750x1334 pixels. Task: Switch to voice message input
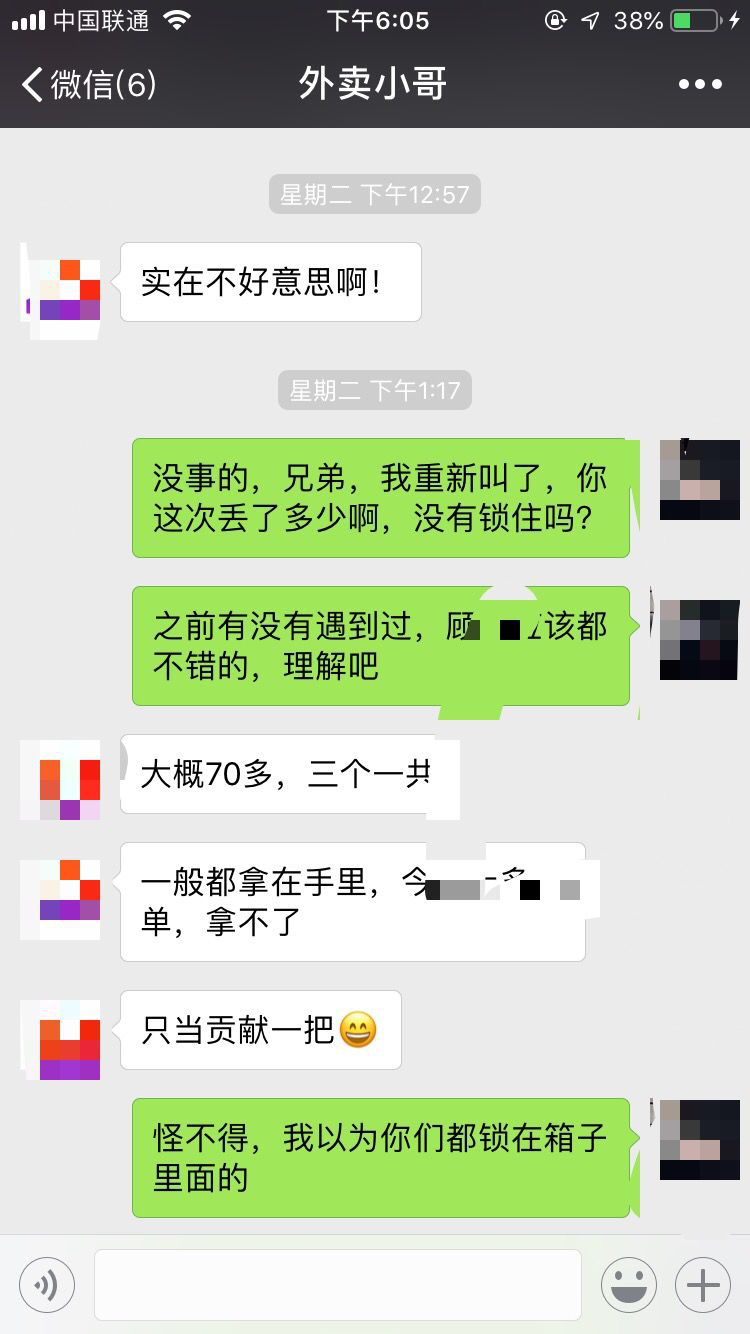(46, 1285)
